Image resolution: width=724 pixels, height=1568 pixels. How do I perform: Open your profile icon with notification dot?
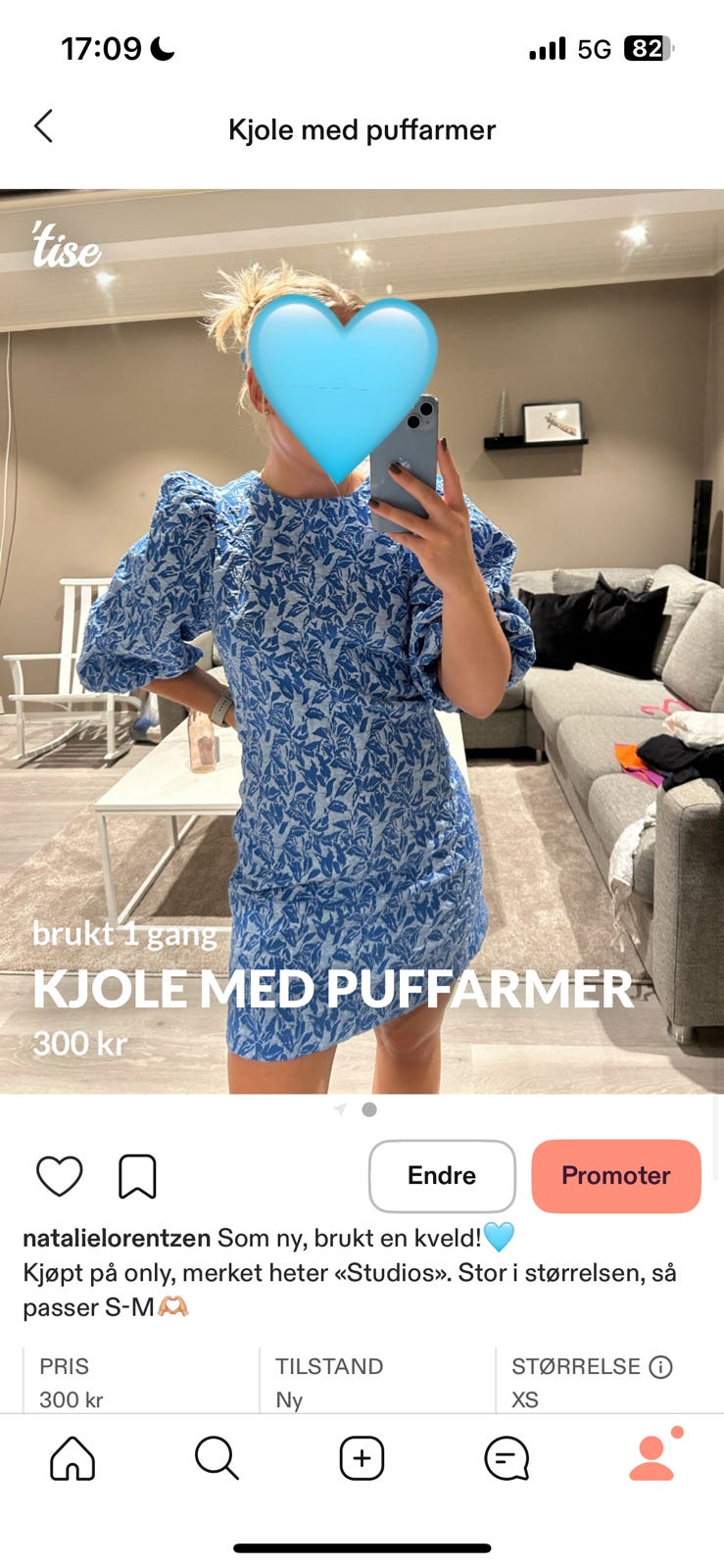pos(652,1457)
